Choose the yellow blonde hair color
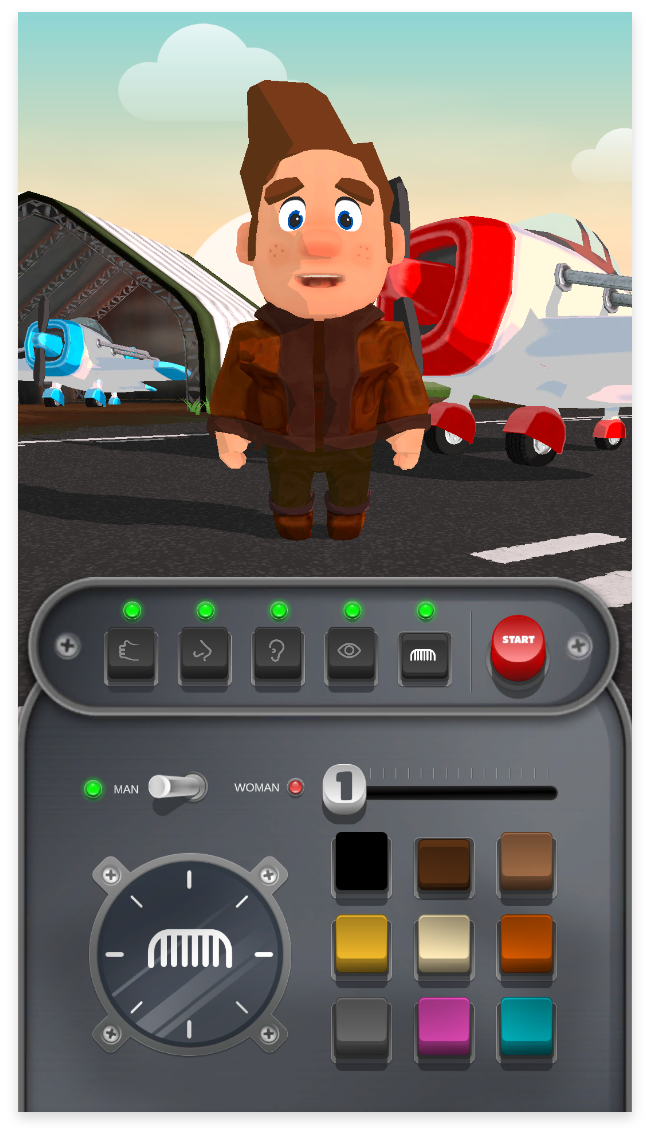Image resolution: width=650 pixels, height=1136 pixels. [361, 943]
